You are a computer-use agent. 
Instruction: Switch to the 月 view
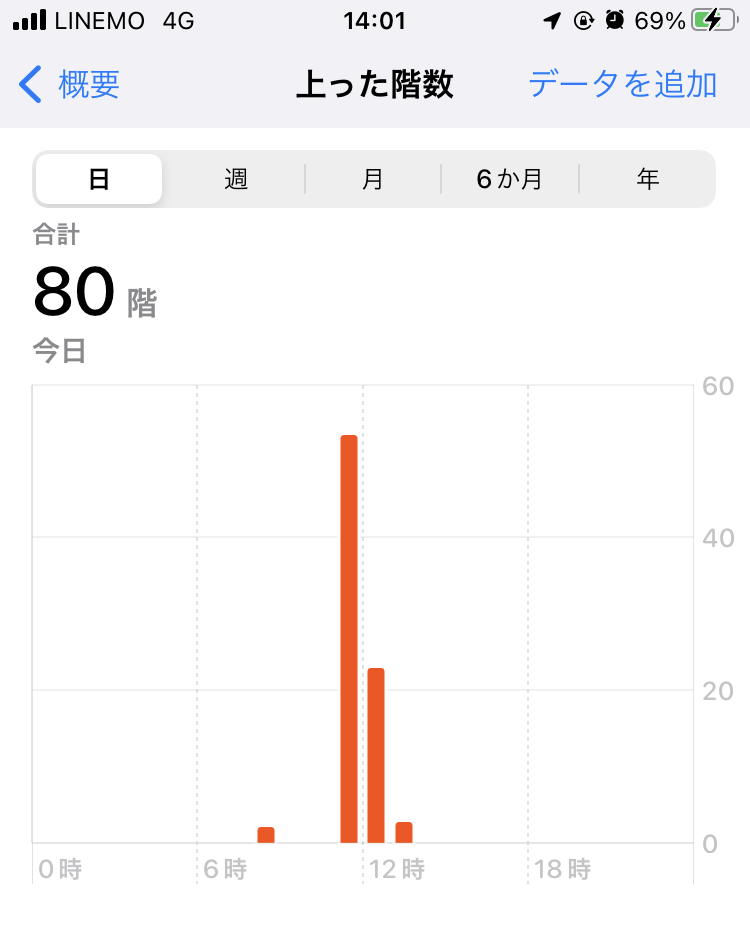[x=373, y=179]
